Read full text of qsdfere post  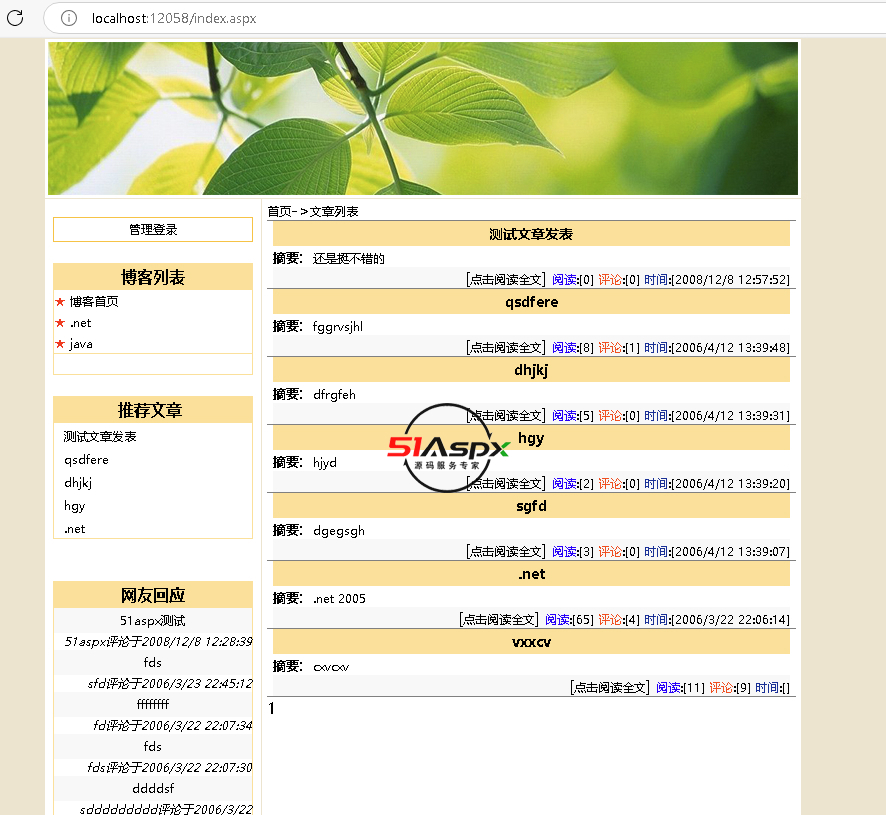coord(507,348)
